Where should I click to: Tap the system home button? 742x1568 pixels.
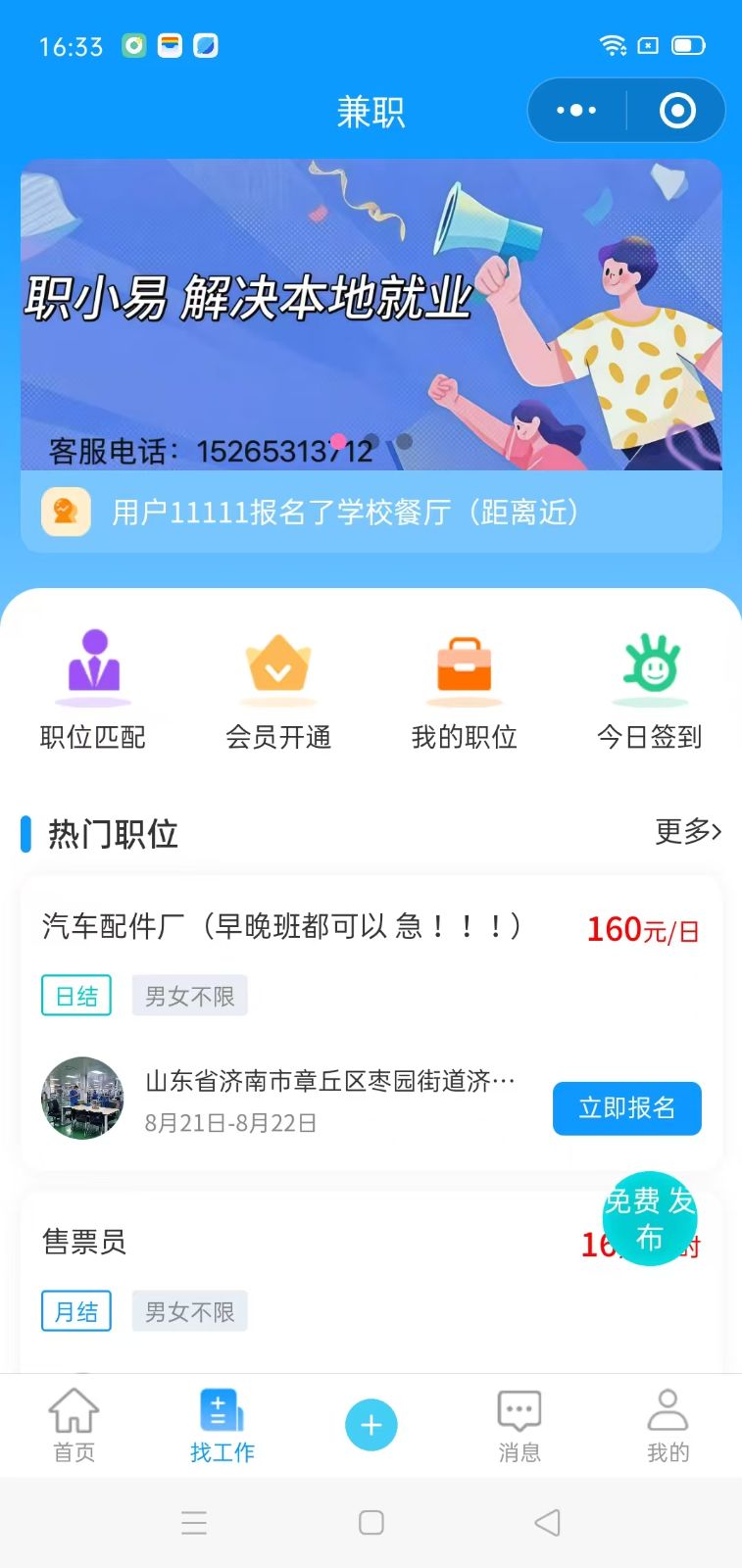click(371, 1522)
